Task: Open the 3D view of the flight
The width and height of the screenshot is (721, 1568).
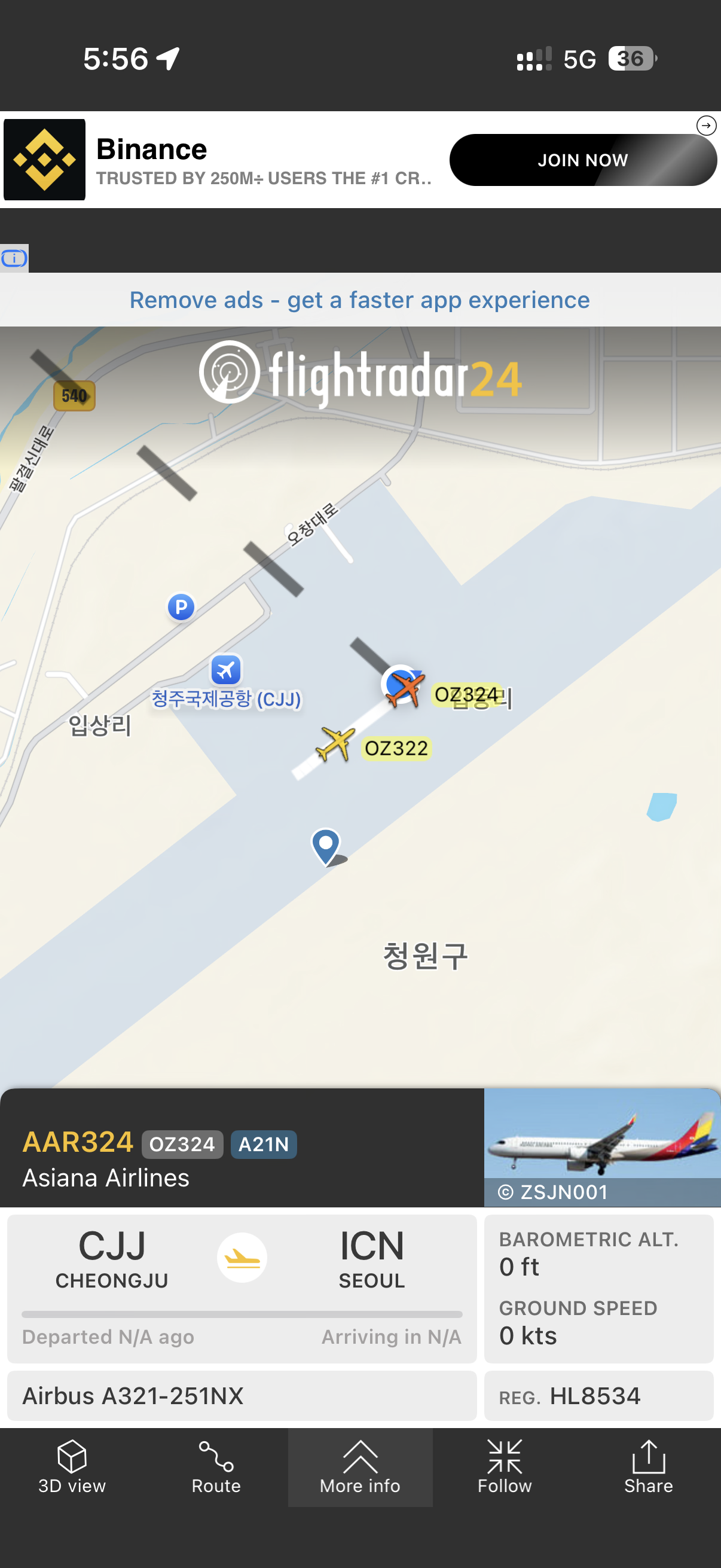Action: 72,1467
